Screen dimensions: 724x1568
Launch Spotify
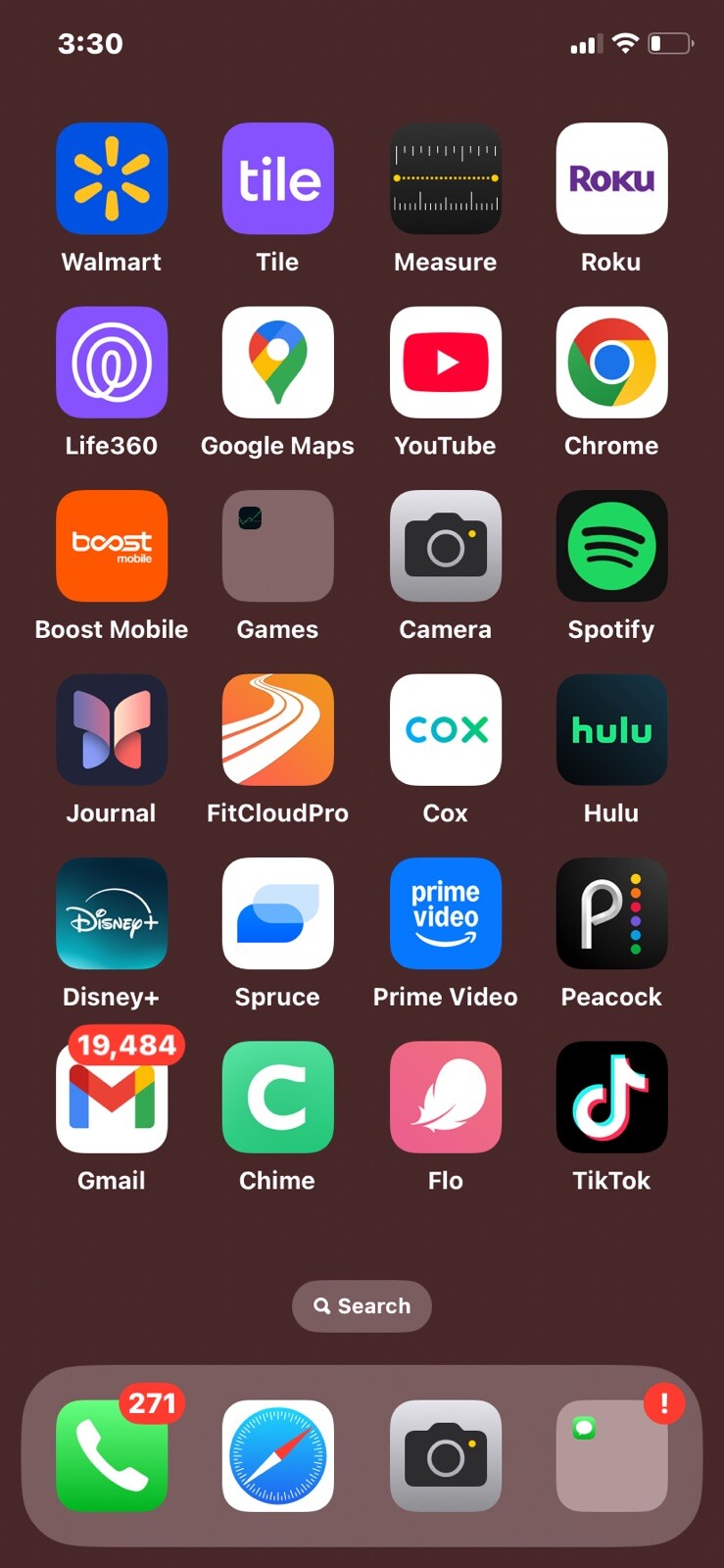click(x=612, y=546)
